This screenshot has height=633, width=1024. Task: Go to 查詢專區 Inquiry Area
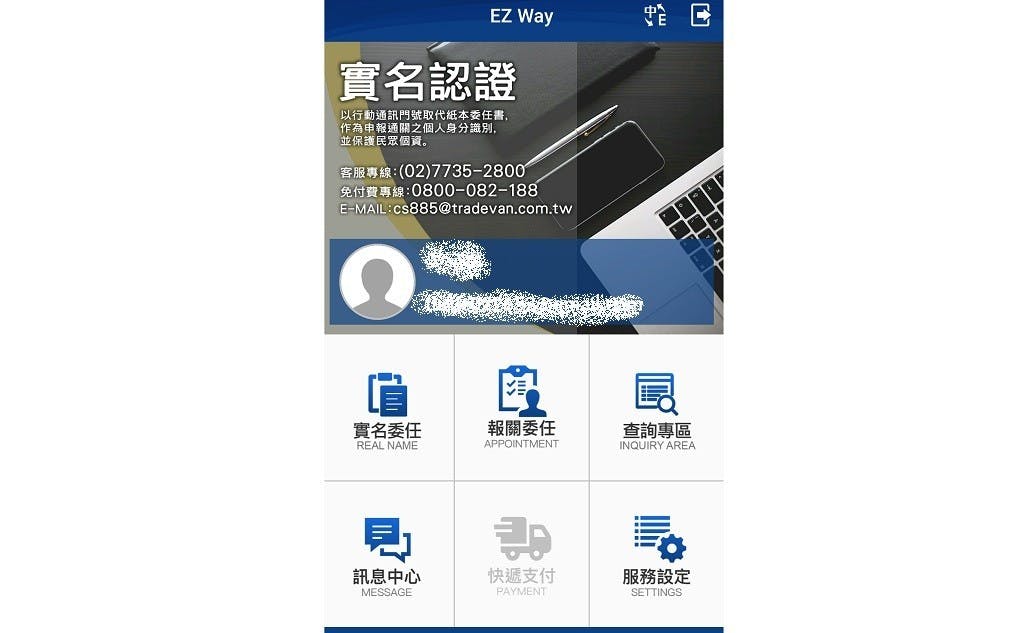[x=656, y=408]
